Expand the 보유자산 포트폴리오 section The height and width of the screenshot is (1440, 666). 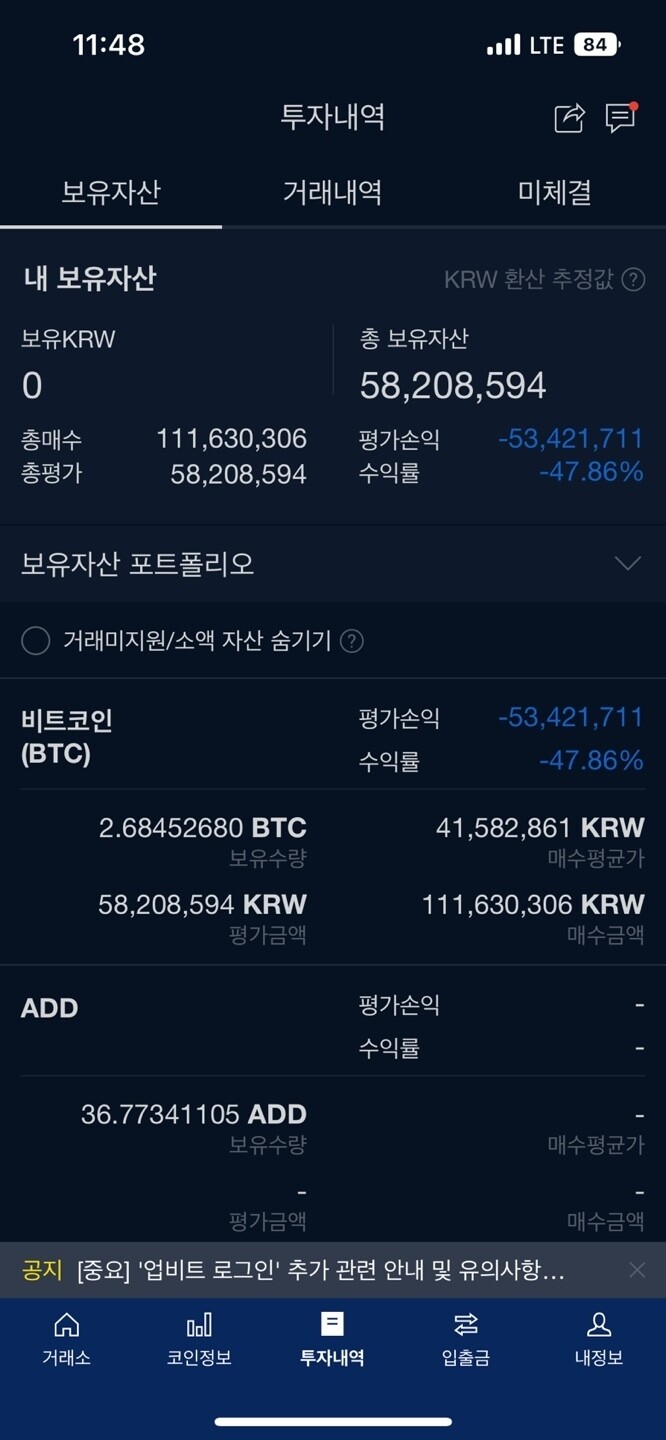[x=627, y=564]
